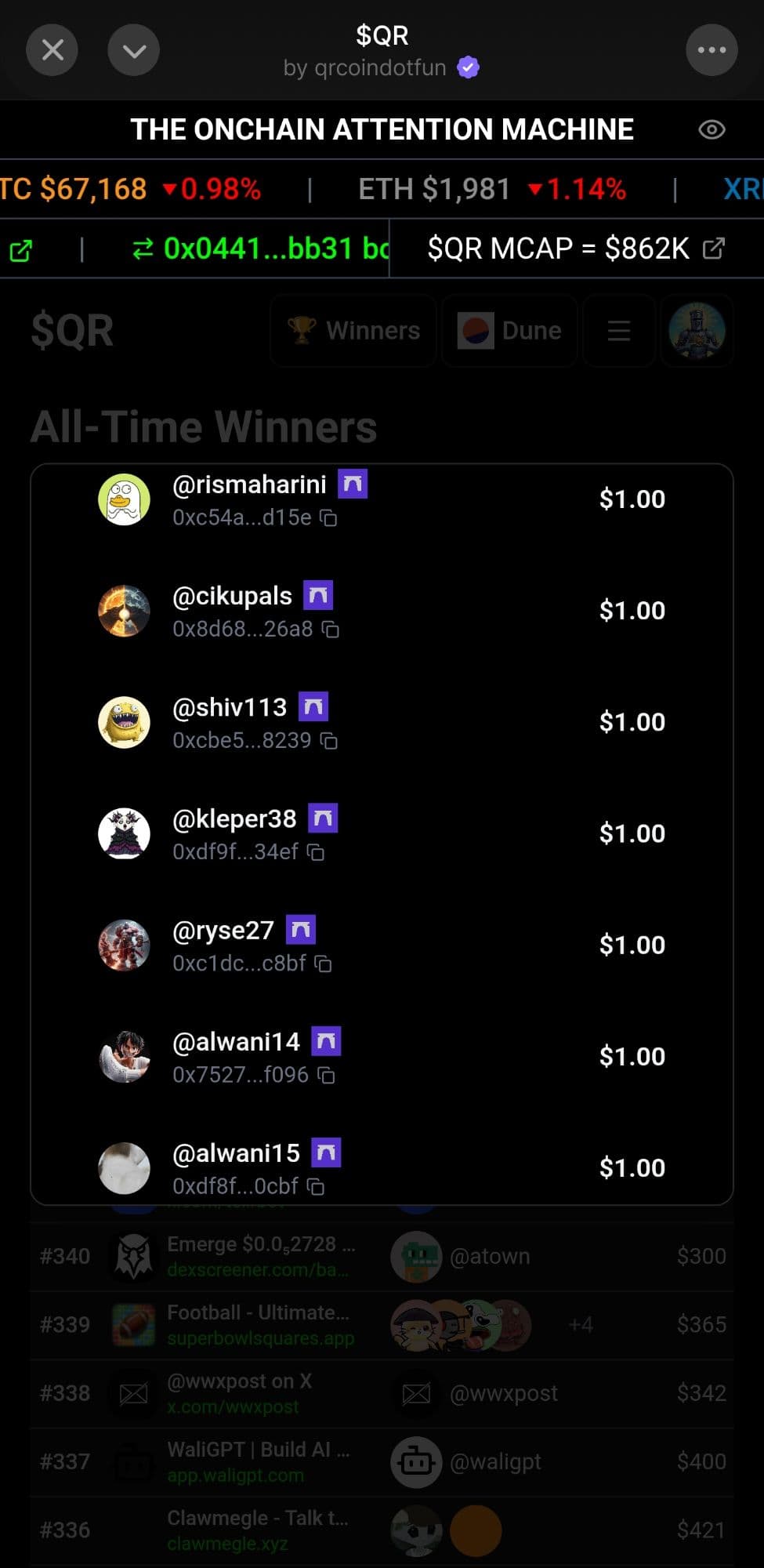
Task: Open the green external link icon in ticker
Action: 20,250
